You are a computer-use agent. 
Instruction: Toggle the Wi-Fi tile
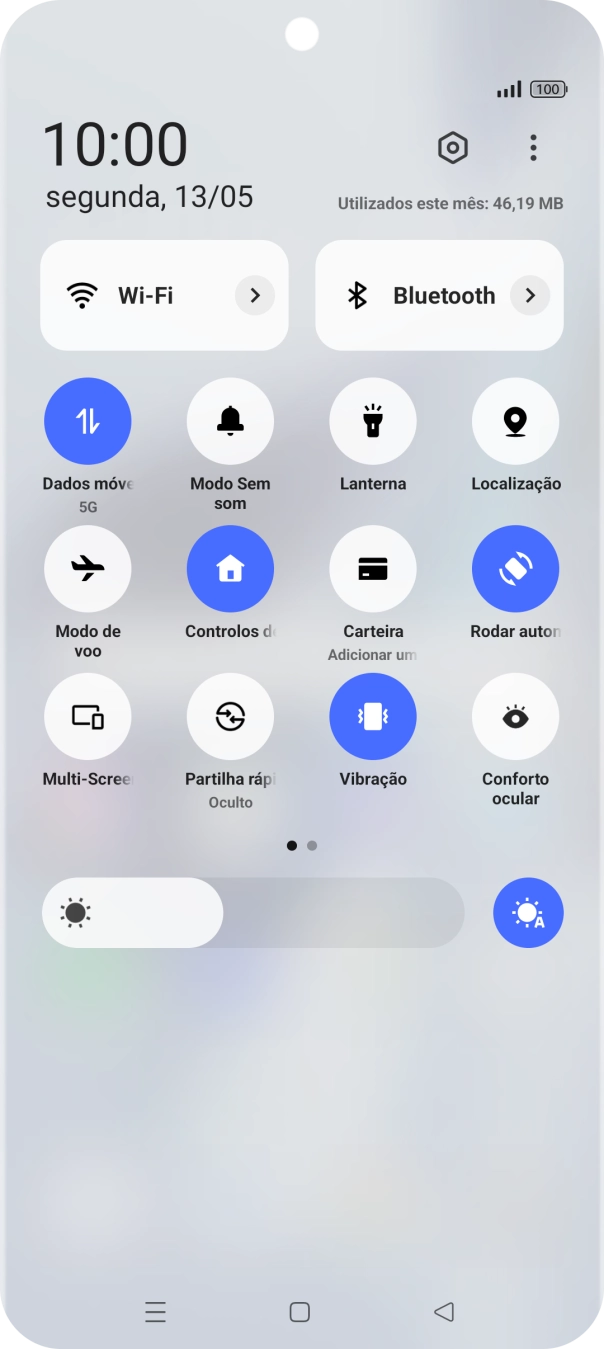coord(140,295)
